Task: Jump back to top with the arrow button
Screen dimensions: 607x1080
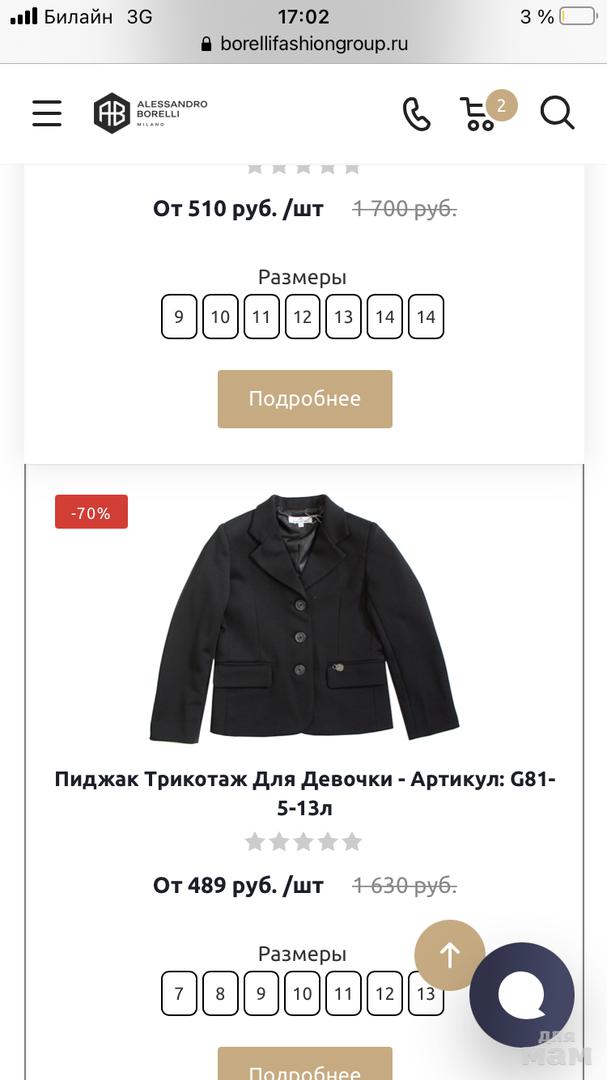Action: pos(449,955)
